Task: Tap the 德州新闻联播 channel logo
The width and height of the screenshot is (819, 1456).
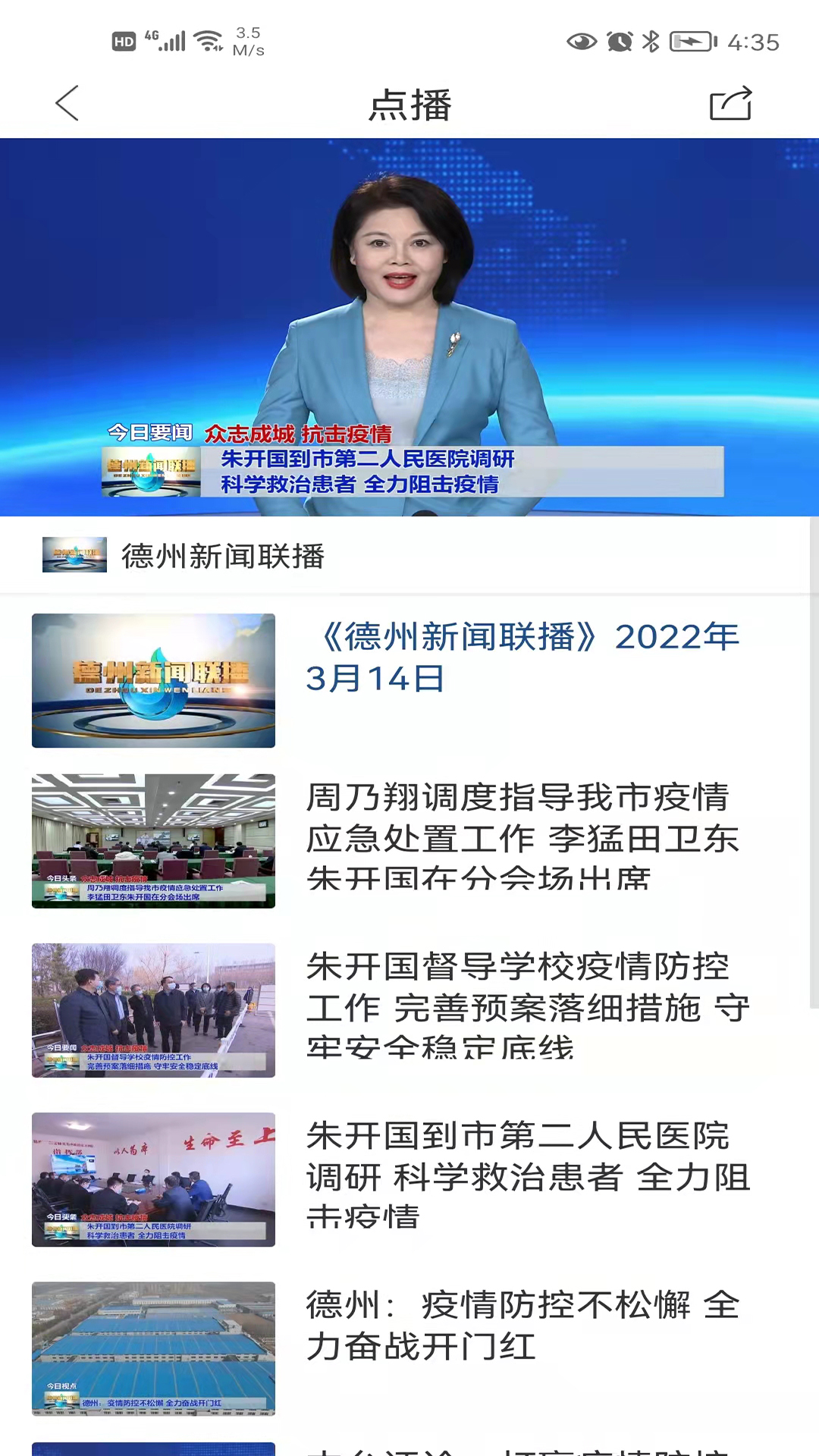Action: click(74, 554)
